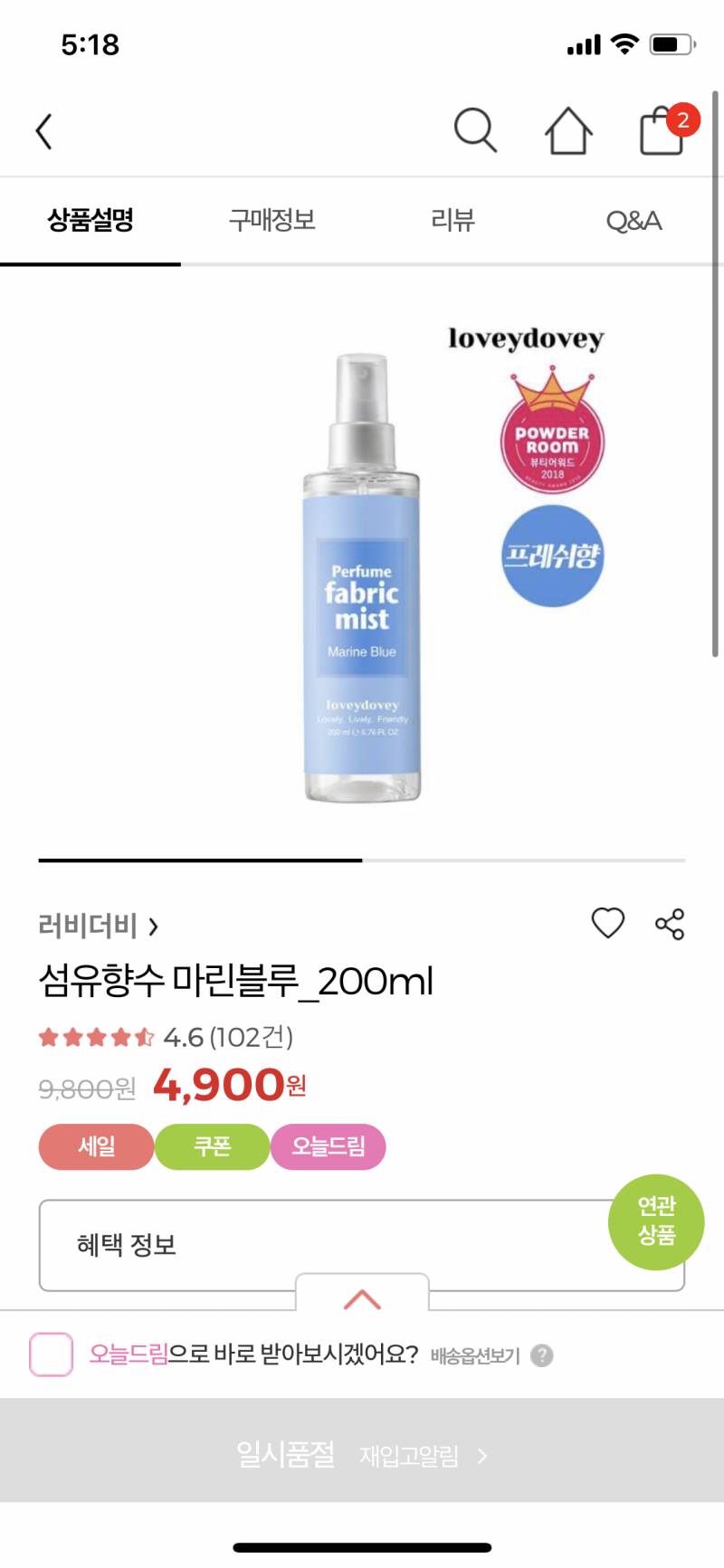Share this product using the share icon
The height and width of the screenshot is (1568, 724).
point(668,925)
